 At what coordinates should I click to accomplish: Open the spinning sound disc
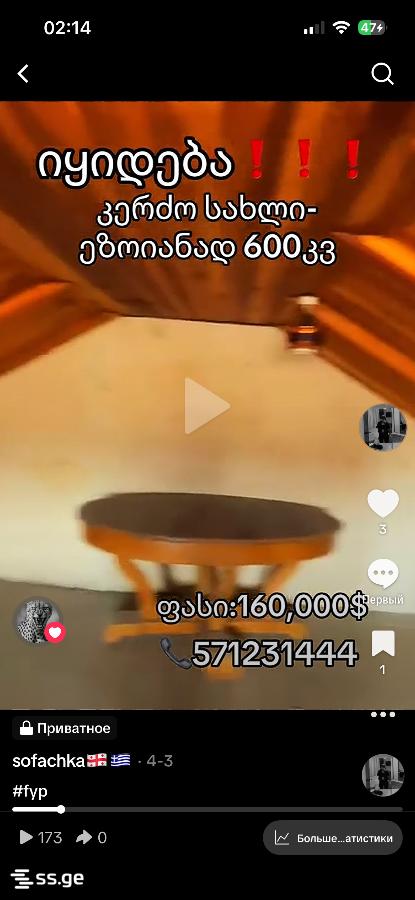(383, 775)
